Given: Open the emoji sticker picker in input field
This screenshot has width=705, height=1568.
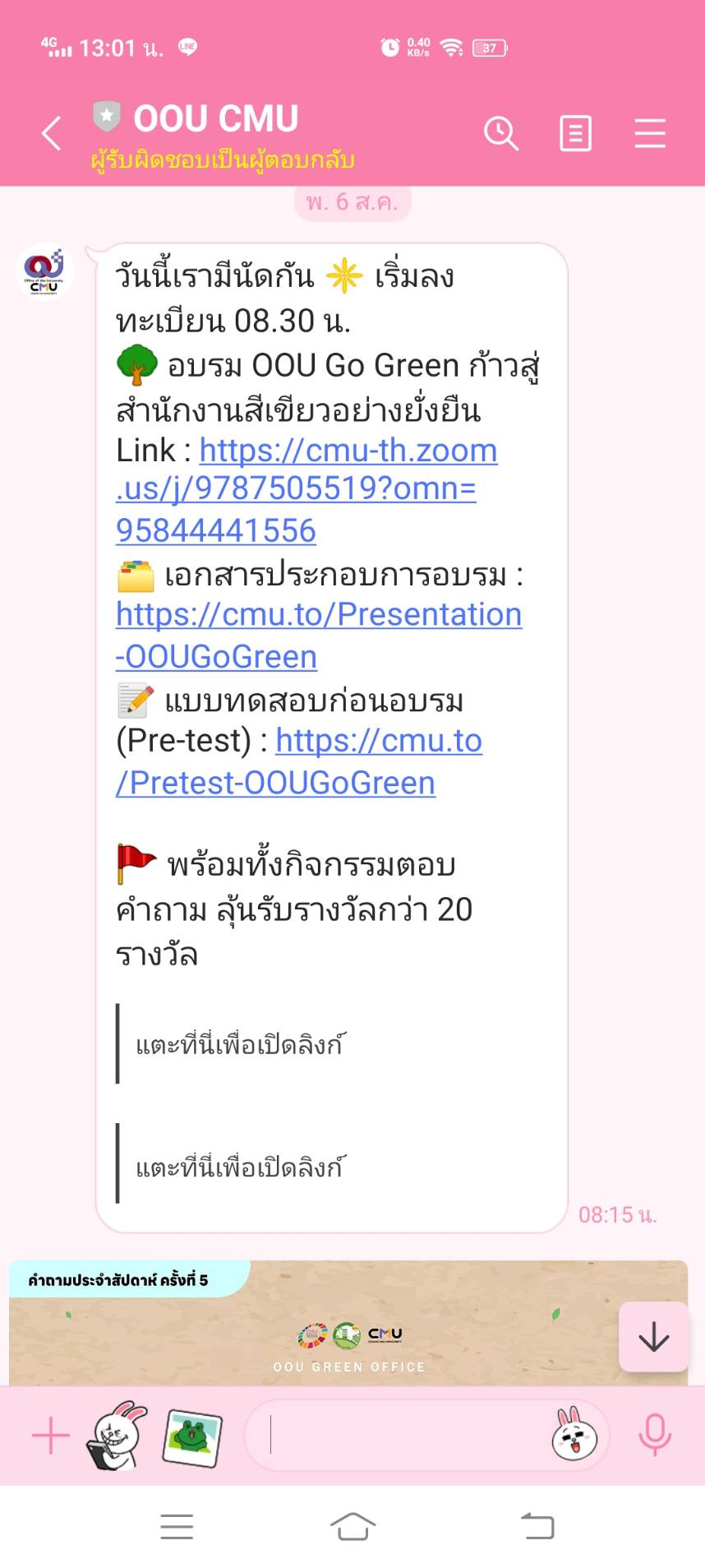Looking at the screenshot, I should pos(574,1436).
